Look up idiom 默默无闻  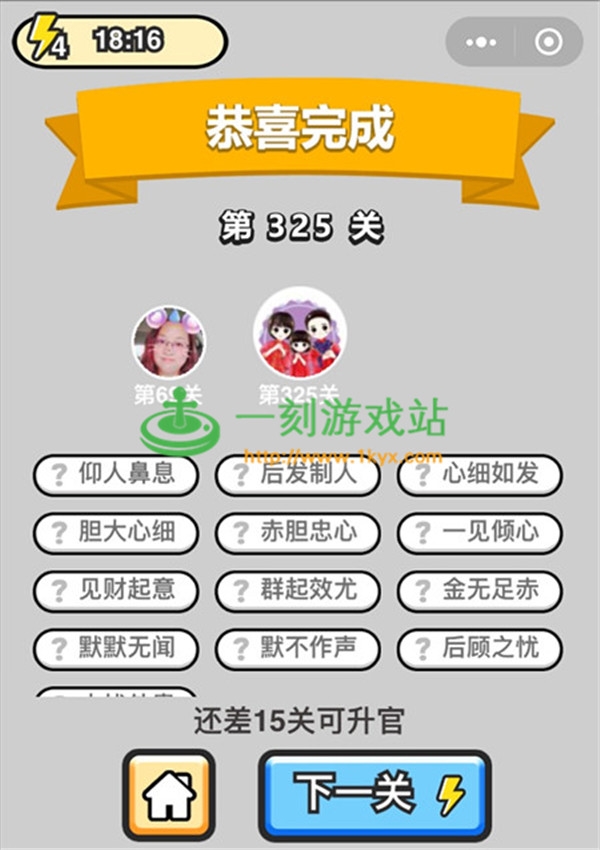[116, 648]
